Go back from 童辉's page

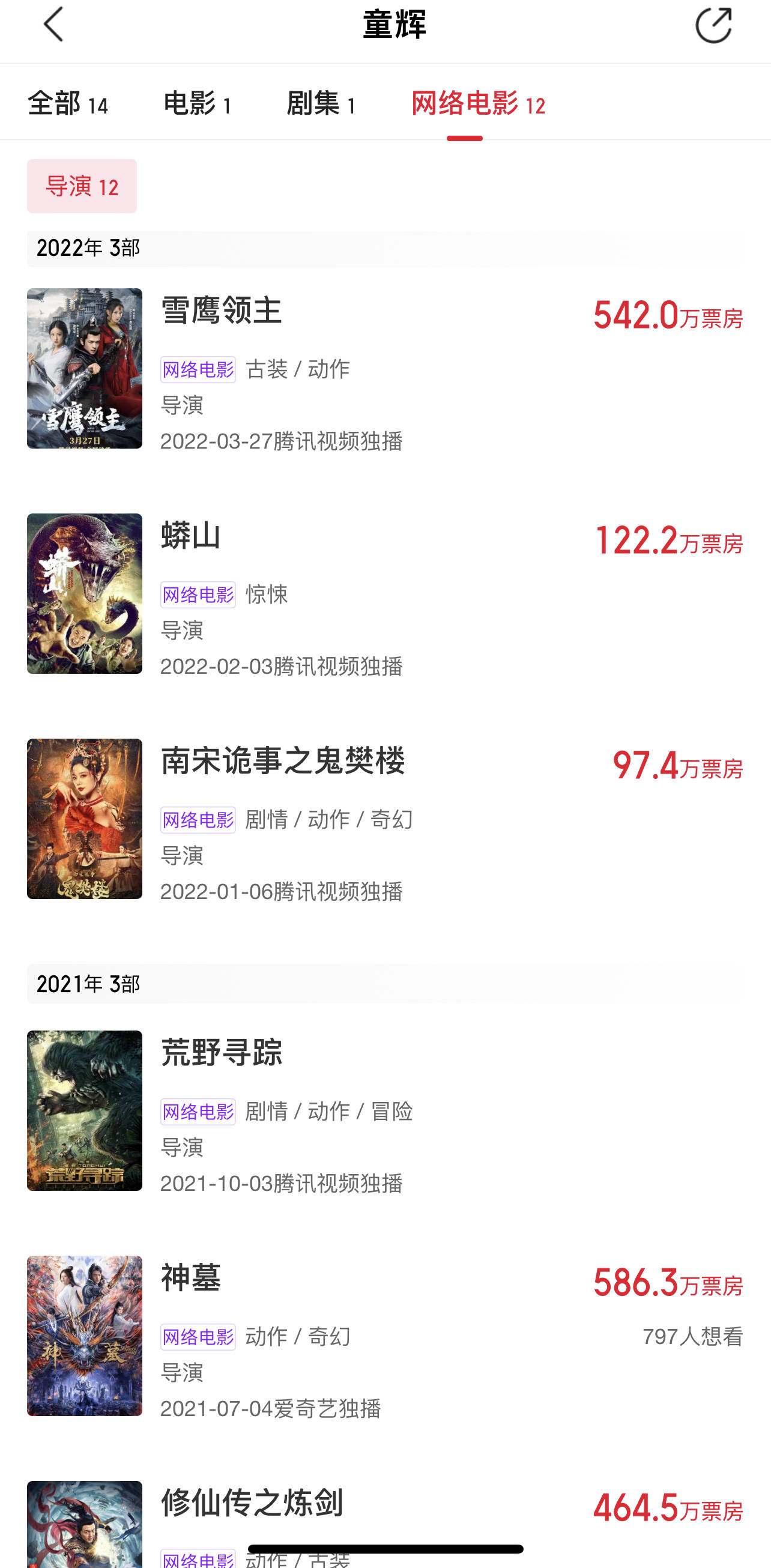[x=53, y=26]
